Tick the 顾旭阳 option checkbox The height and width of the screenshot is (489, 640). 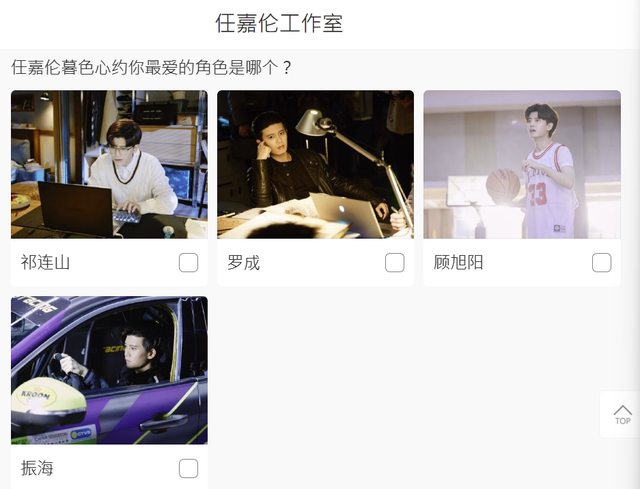point(601,263)
